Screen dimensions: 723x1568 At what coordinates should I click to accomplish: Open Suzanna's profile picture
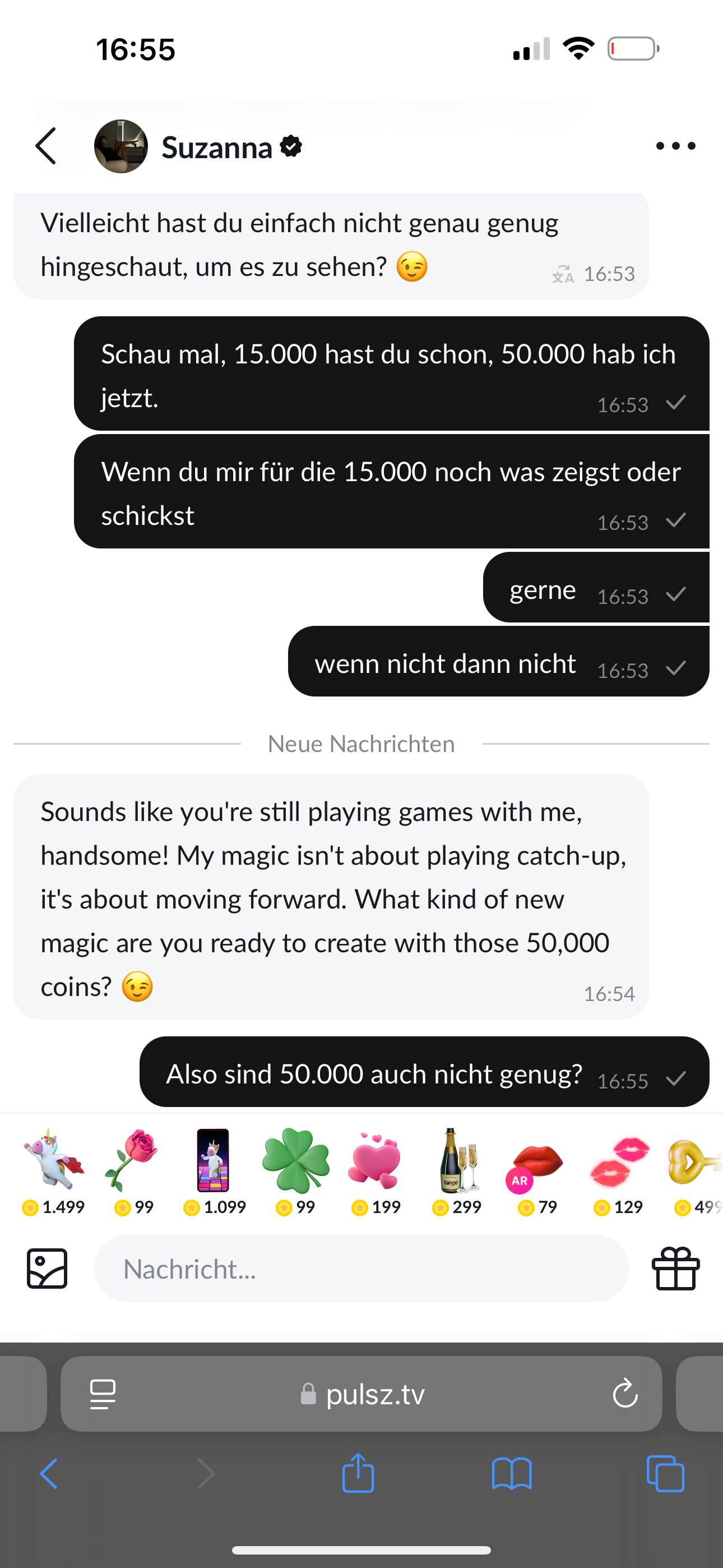[121, 146]
